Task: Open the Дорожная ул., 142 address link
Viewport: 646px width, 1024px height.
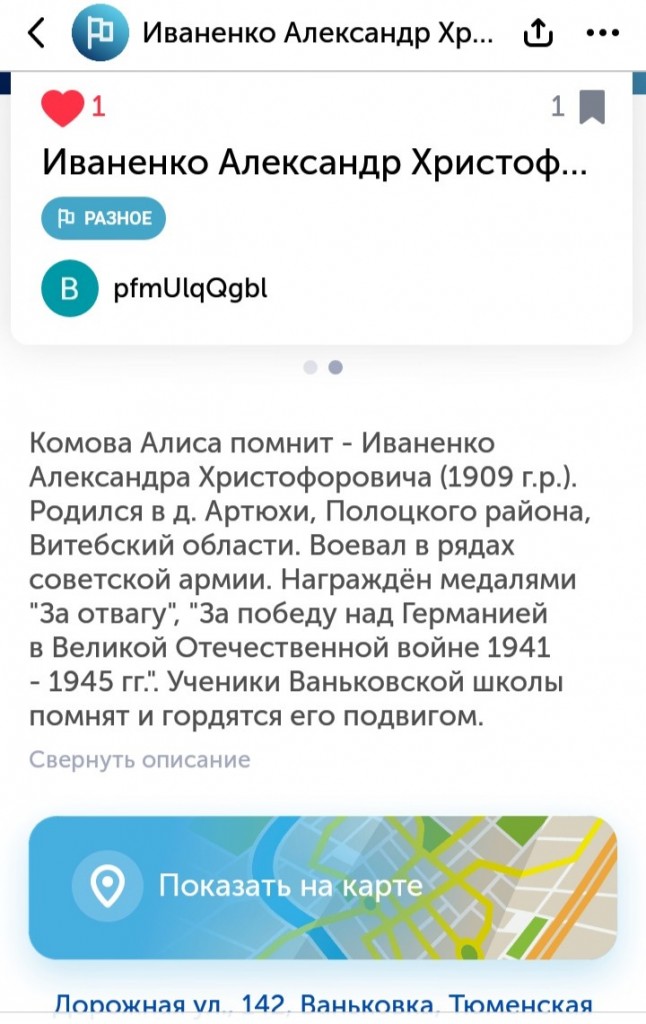Action: pos(322,1005)
